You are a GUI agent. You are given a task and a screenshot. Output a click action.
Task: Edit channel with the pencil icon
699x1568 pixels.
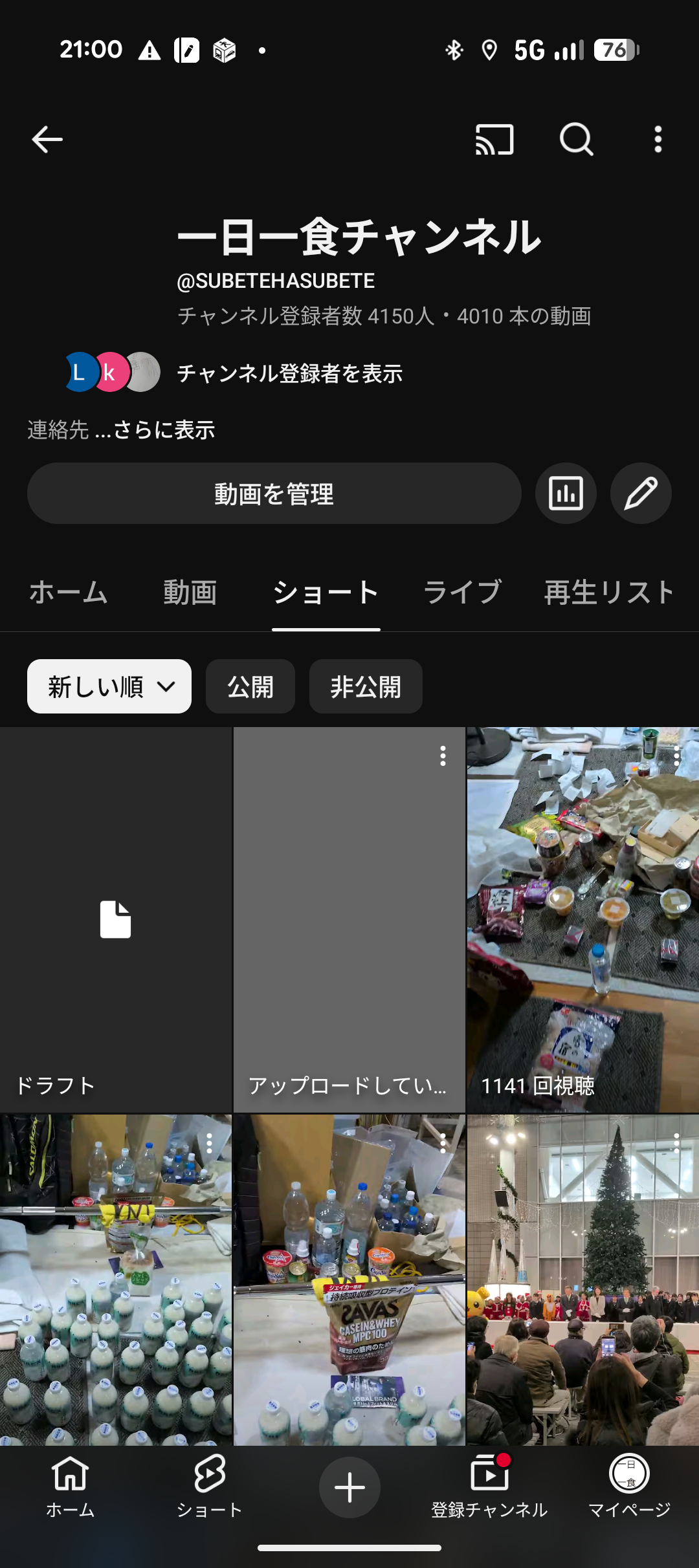(x=641, y=494)
